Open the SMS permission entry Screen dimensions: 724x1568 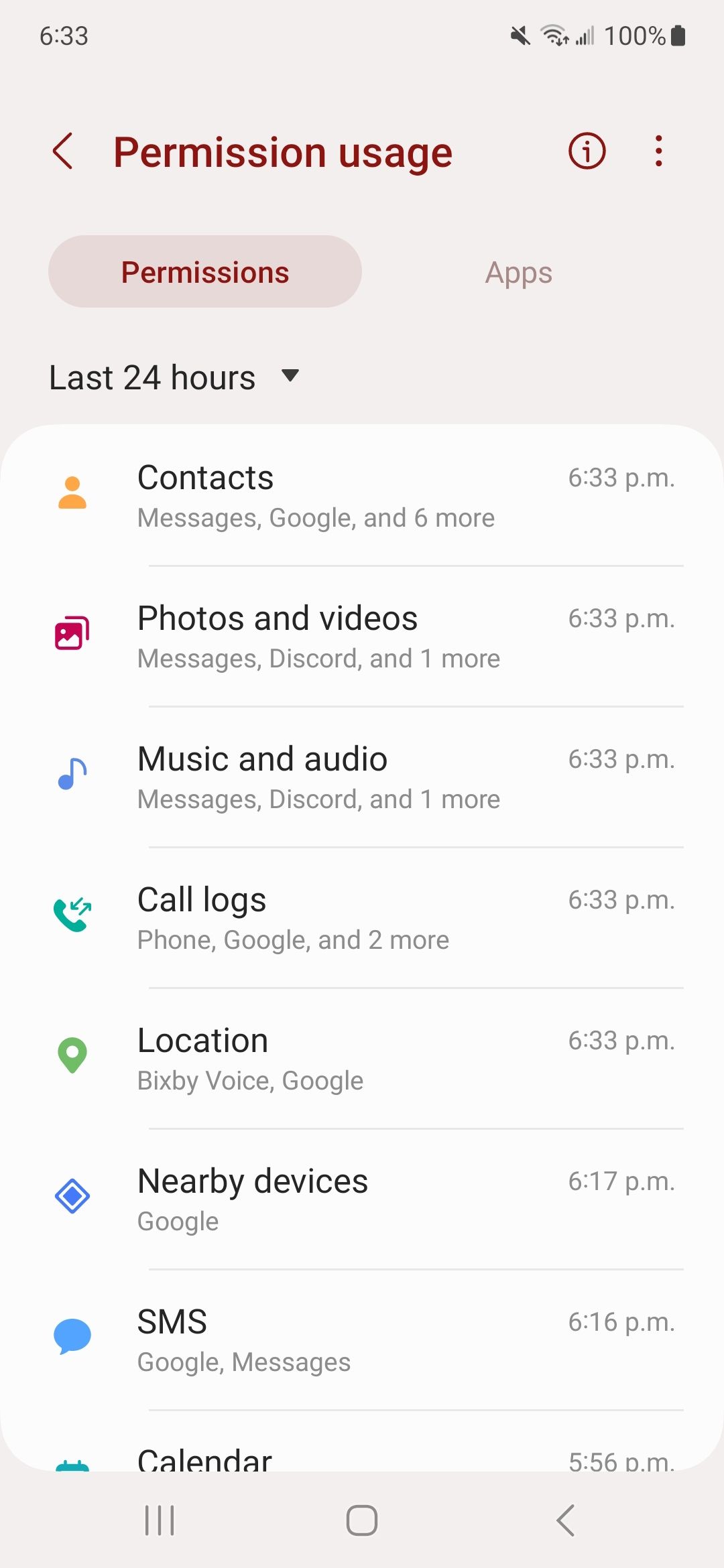[362, 1340]
